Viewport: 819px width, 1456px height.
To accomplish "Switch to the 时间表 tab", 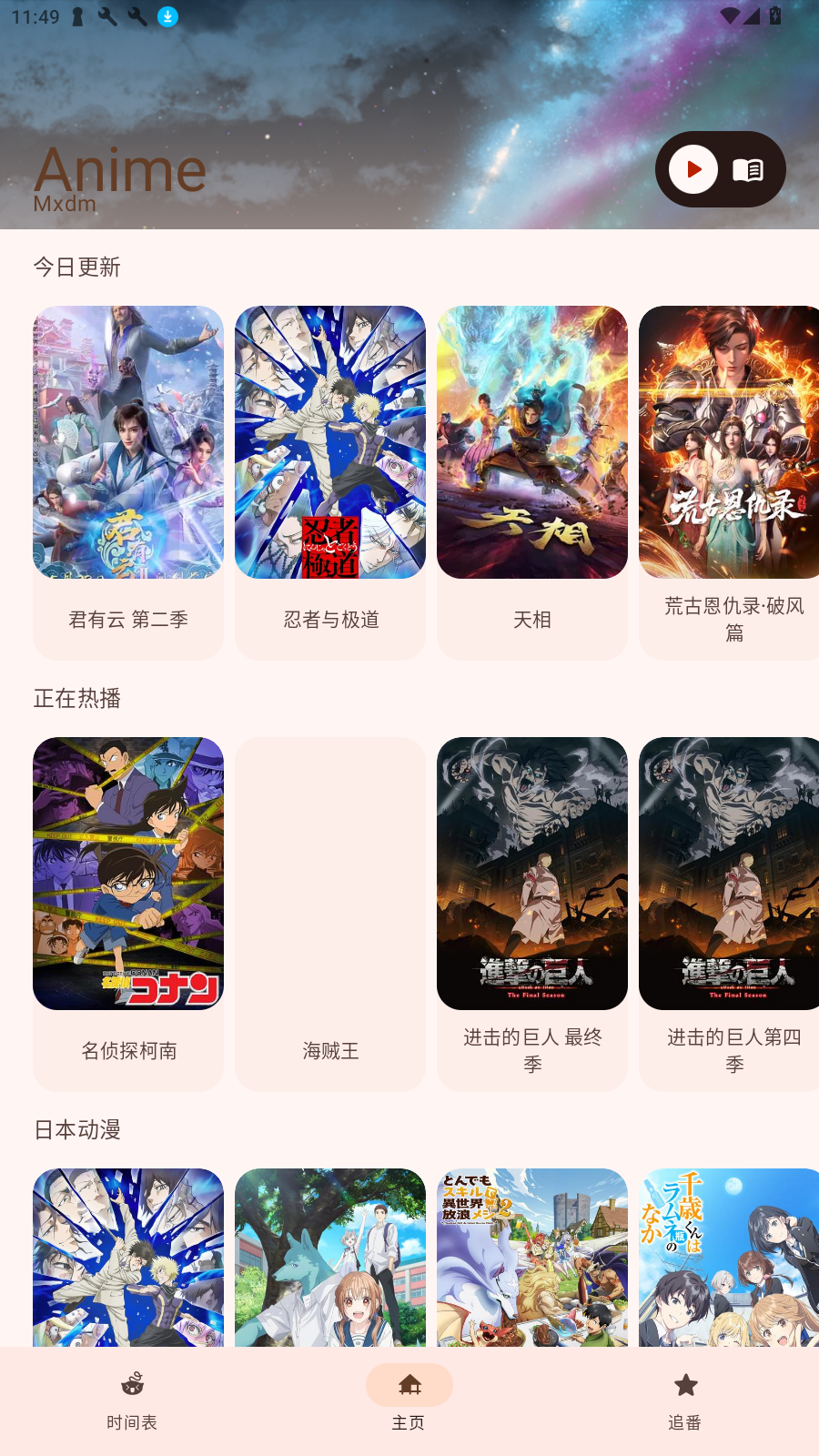I will 132,1400.
